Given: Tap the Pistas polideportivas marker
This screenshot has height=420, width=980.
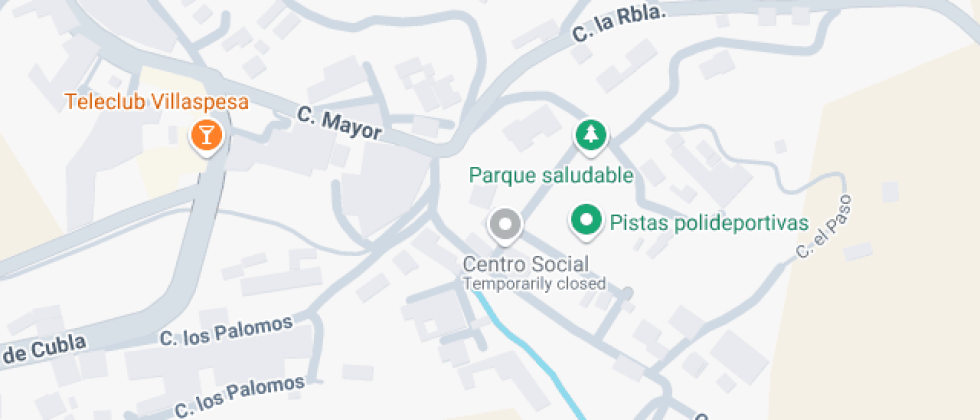Looking at the screenshot, I should pyautogui.click(x=586, y=221).
